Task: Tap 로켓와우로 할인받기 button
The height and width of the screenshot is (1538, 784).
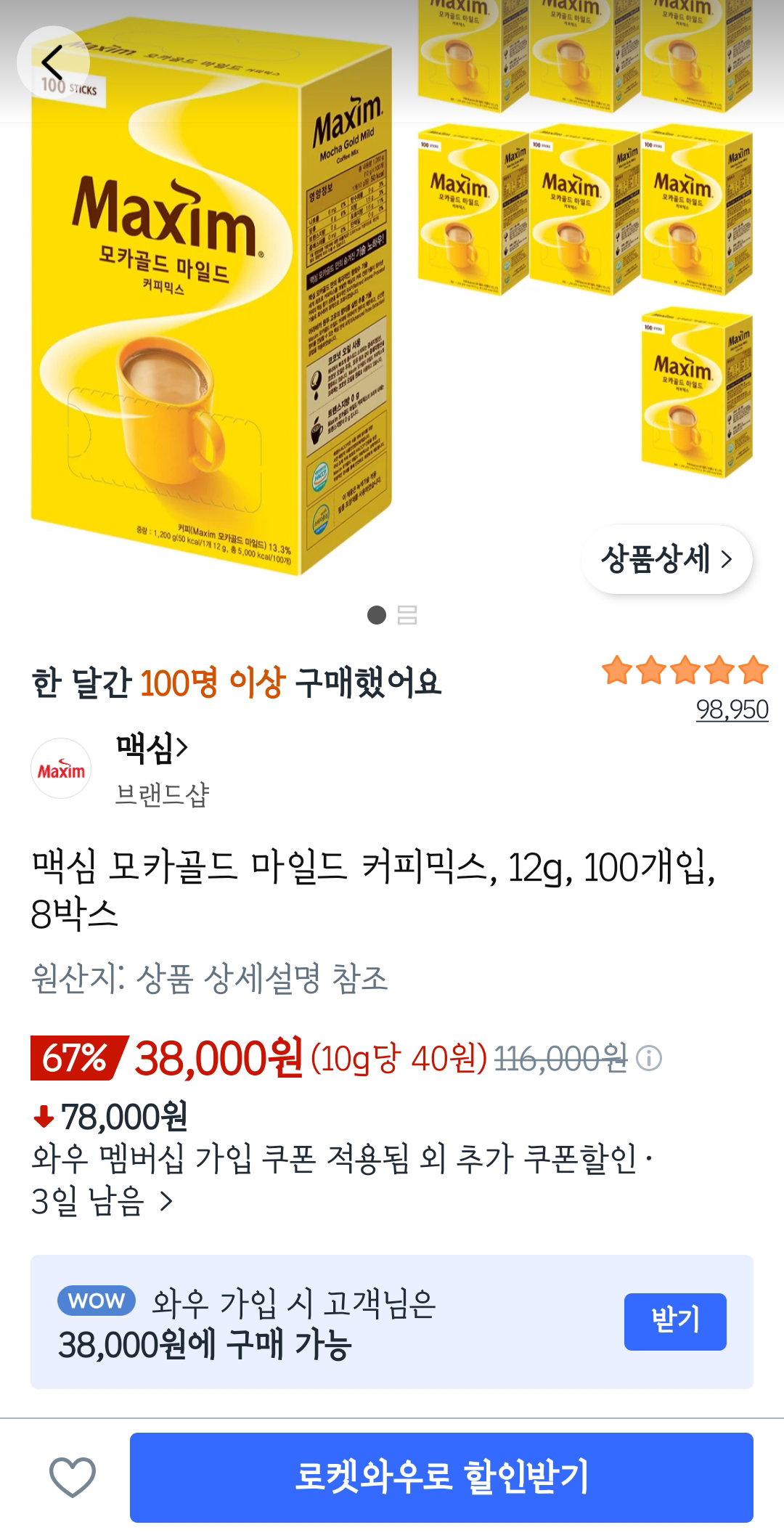Action: tap(441, 1477)
